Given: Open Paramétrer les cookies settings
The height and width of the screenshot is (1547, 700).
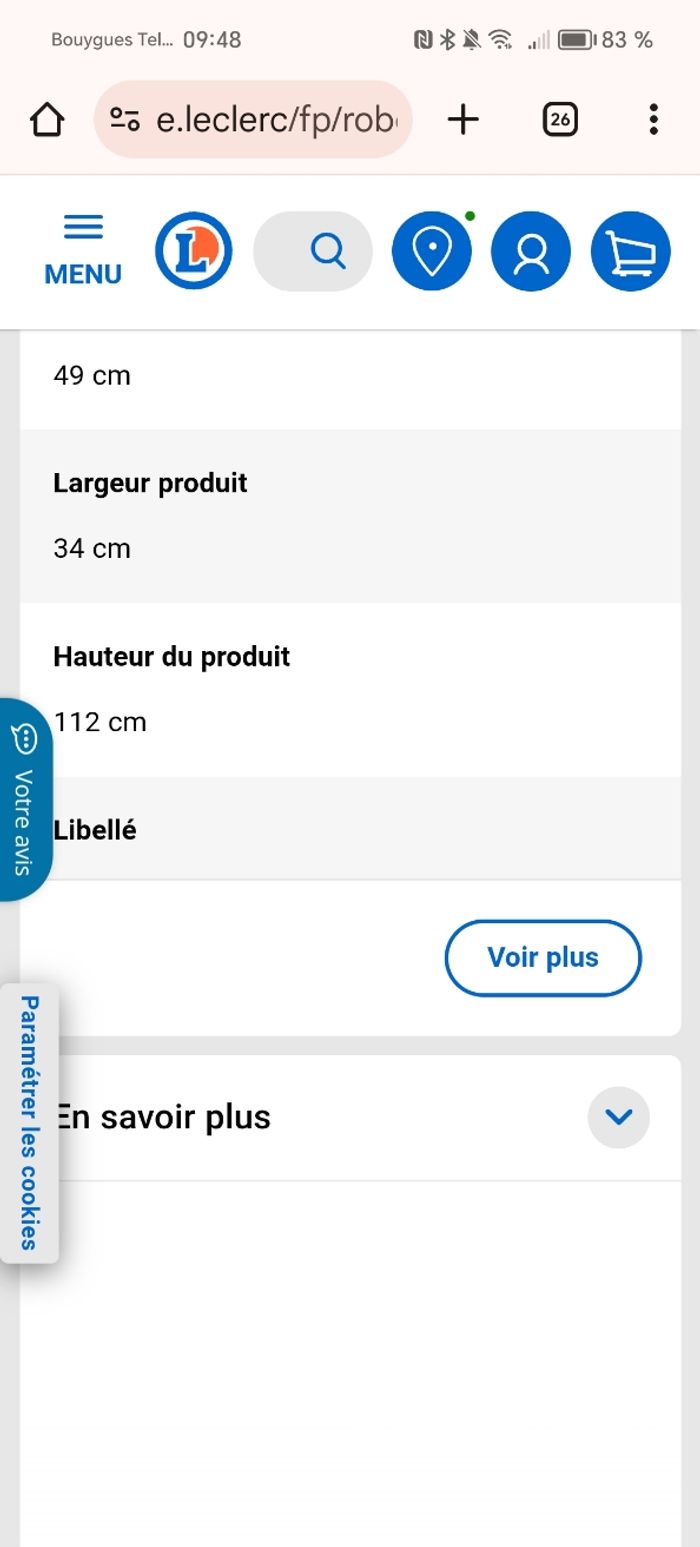Looking at the screenshot, I should [29, 1122].
